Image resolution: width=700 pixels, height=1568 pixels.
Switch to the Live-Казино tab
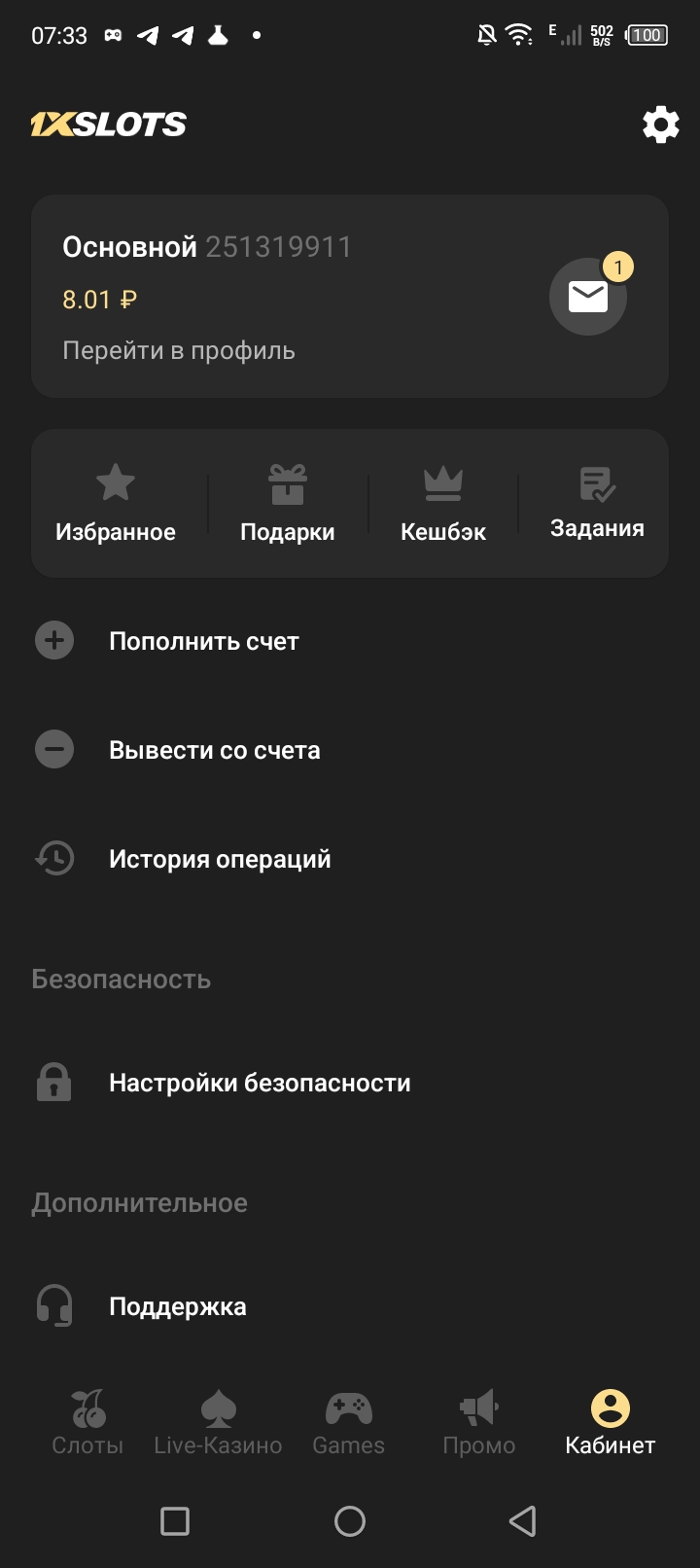218,1421
